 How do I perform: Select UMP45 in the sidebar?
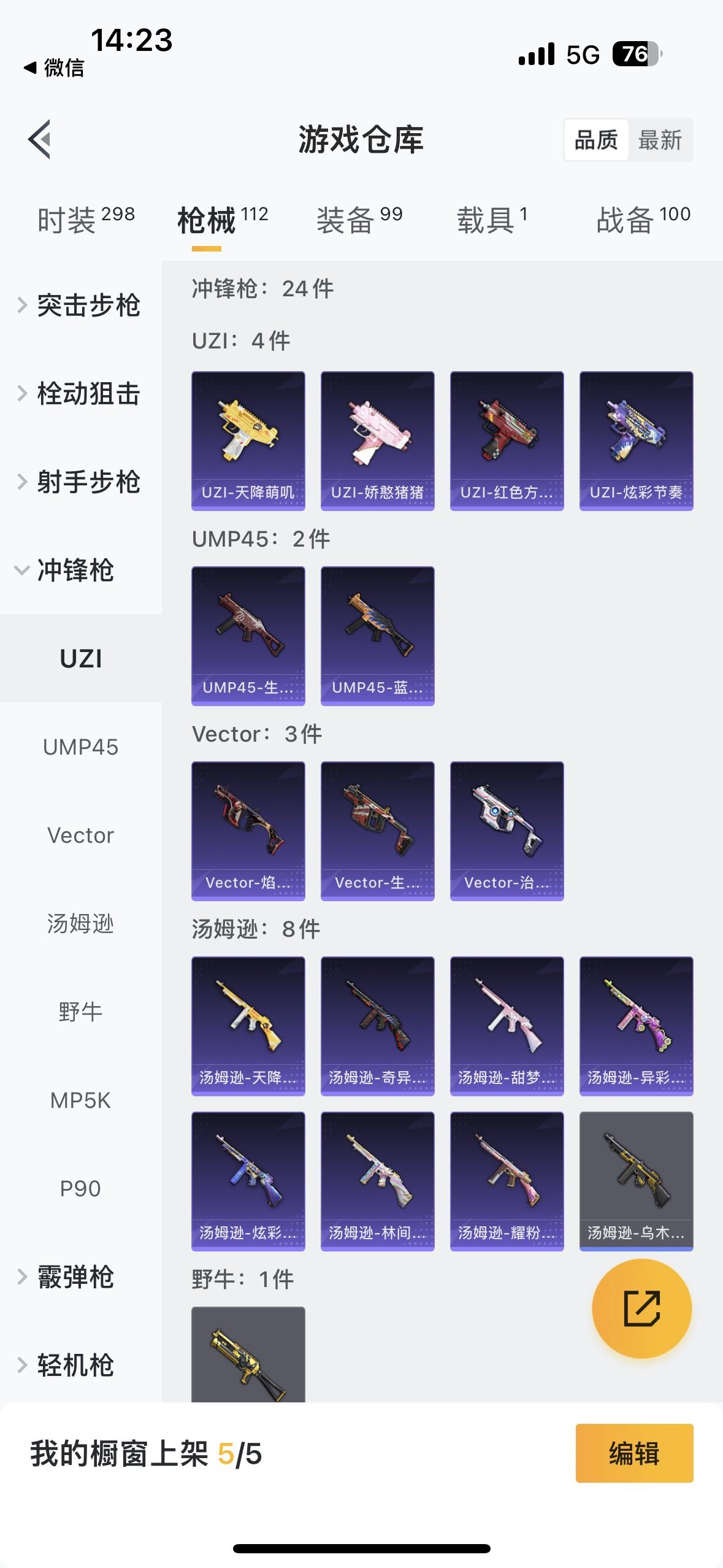coord(80,747)
